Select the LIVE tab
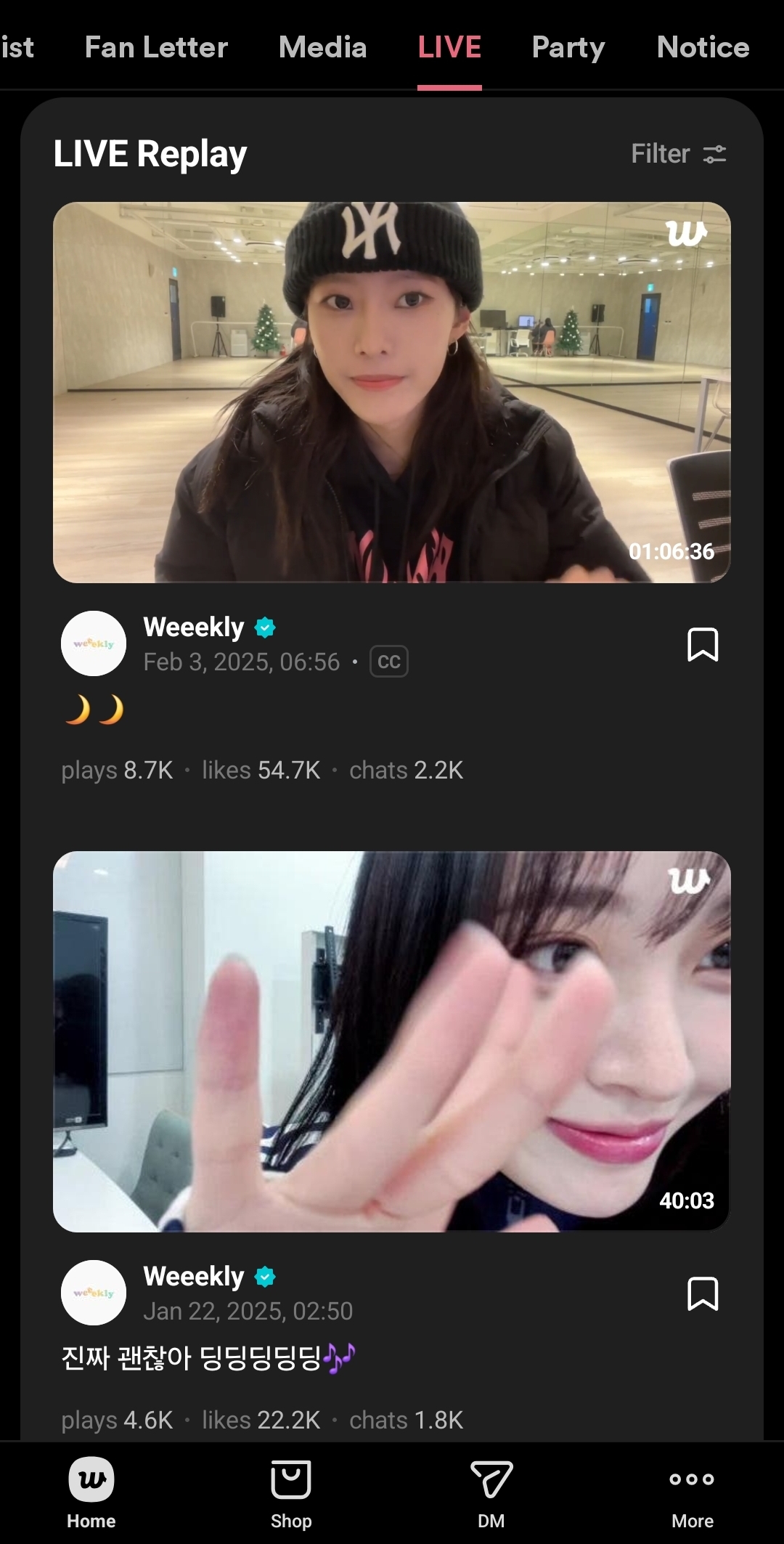 [449, 47]
